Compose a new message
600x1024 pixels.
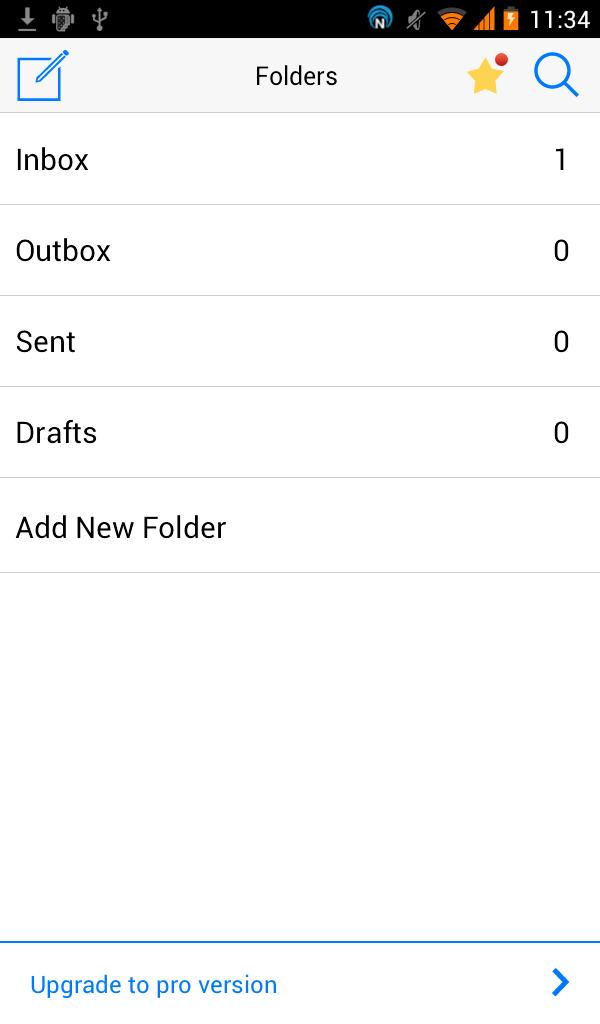42,75
